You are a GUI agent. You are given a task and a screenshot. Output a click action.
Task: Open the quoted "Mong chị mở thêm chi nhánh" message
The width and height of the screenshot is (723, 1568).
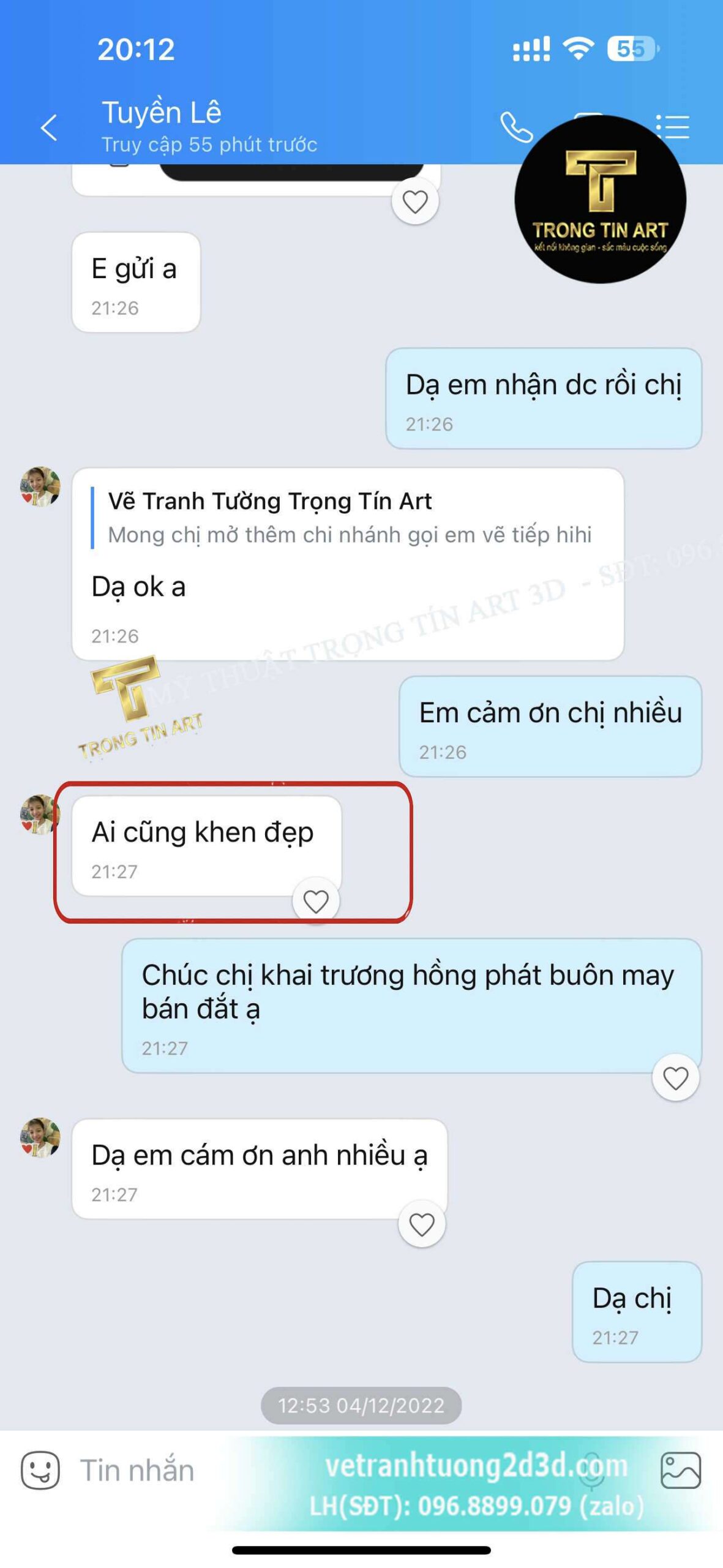(349, 518)
